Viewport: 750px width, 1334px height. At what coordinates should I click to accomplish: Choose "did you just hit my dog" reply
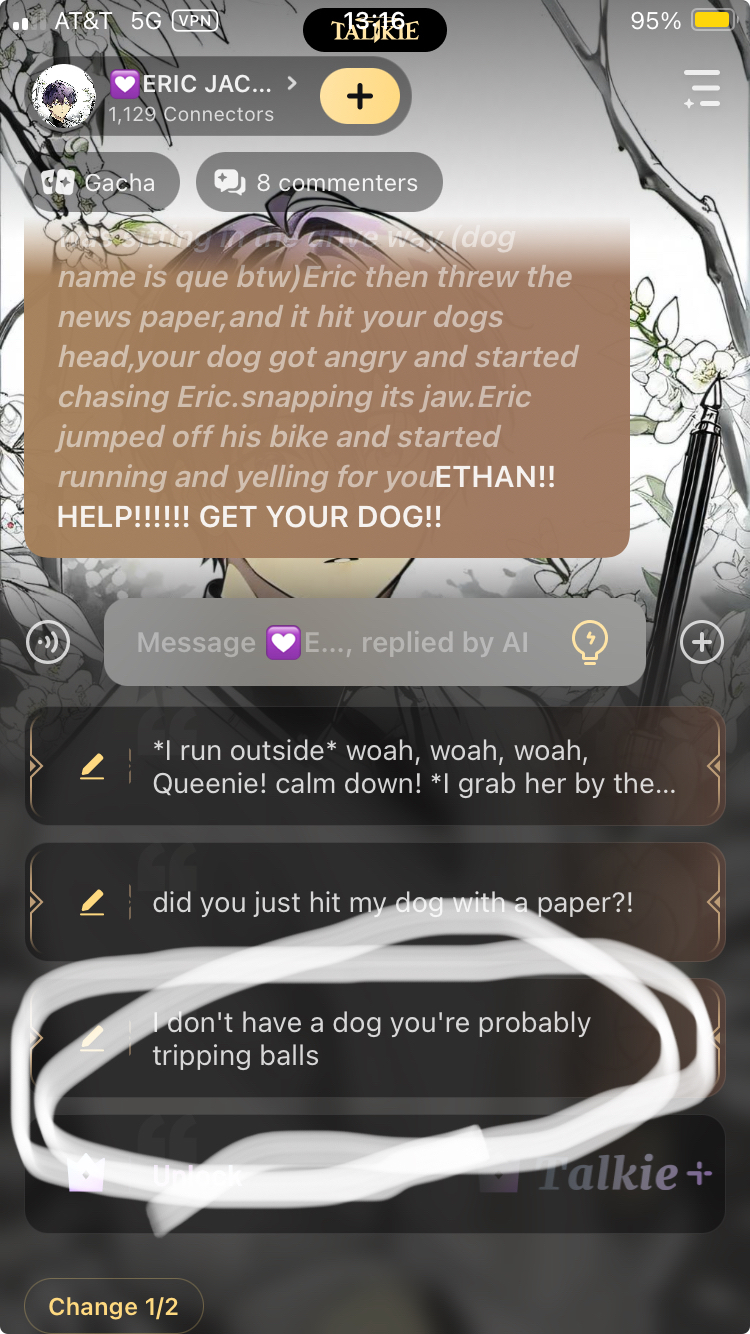point(392,903)
